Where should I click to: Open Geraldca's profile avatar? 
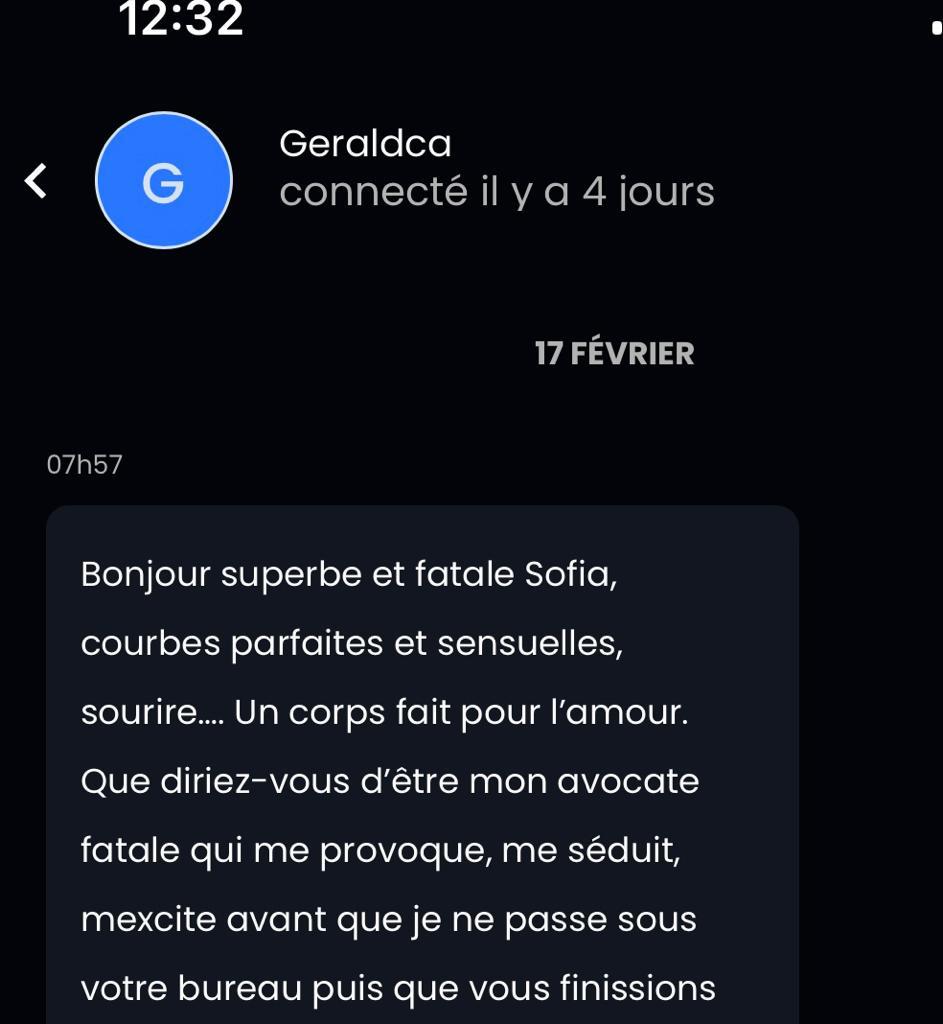click(164, 181)
